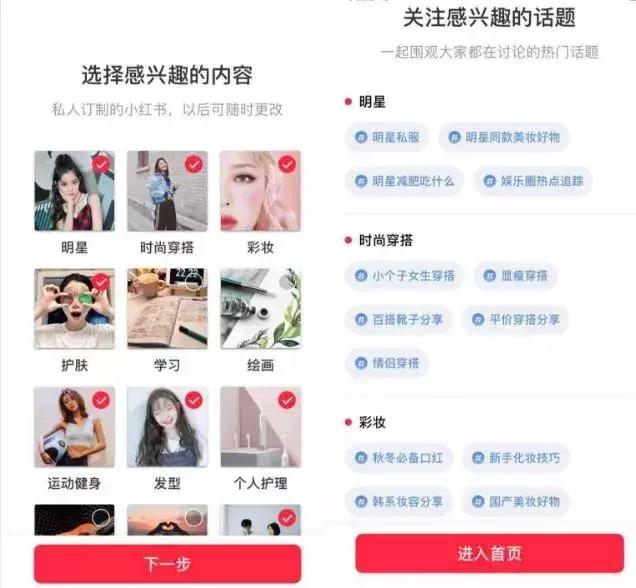636x588 pixels.
Task: Enter the home page via 进入首页
Action: point(489,553)
